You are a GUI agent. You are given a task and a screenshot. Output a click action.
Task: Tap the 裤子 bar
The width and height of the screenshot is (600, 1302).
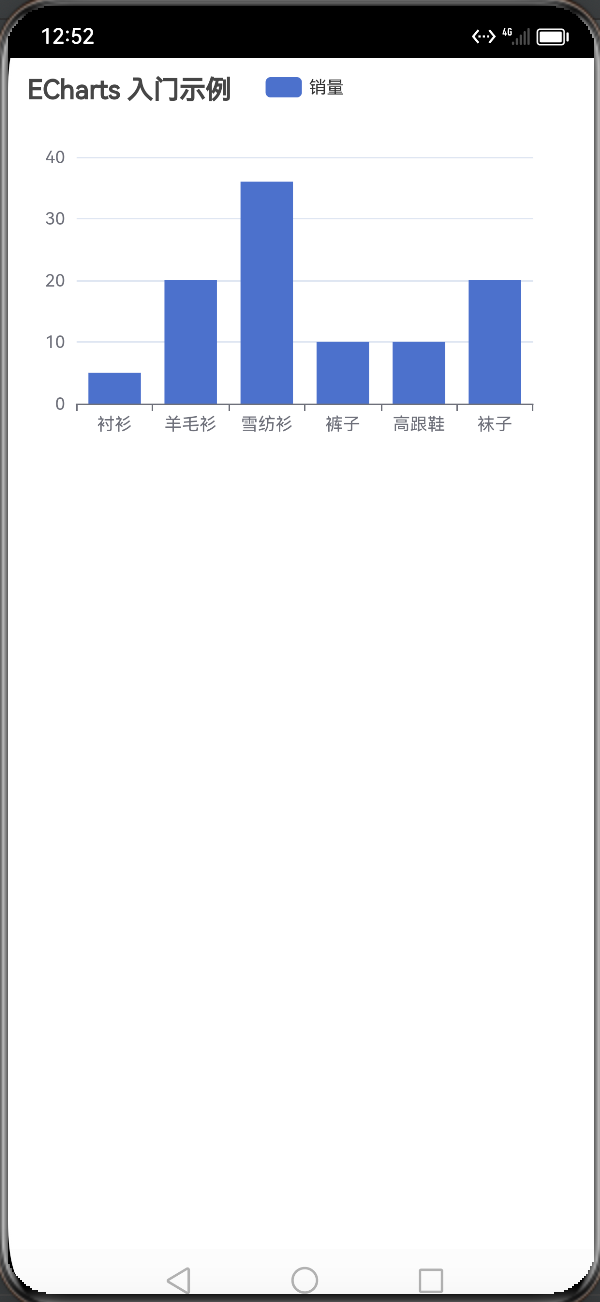pyautogui.click(x=343, y=373)
